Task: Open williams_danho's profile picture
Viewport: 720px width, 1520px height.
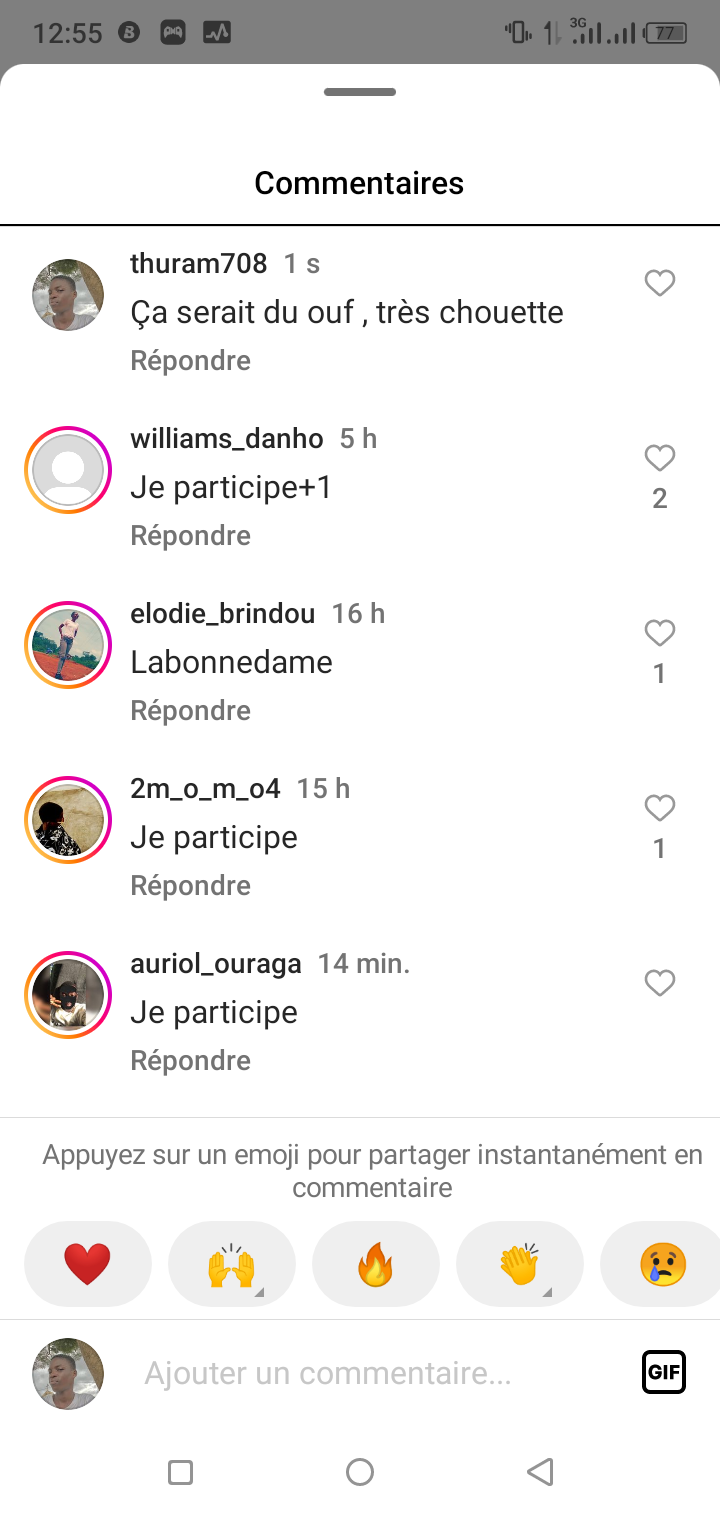Action: pyautogui.click(x=68, y=470)
